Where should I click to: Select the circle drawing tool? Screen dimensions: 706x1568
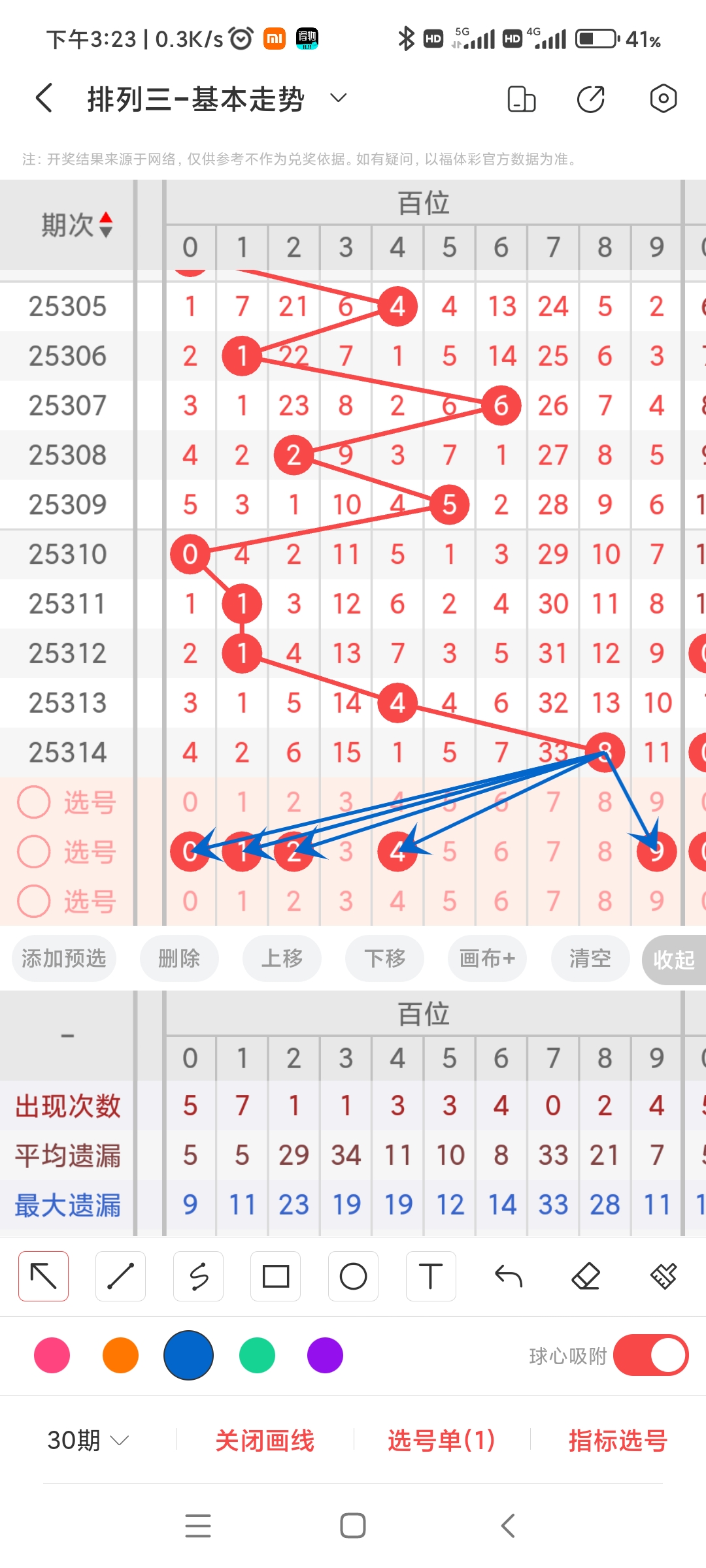tap(353, 1275)
